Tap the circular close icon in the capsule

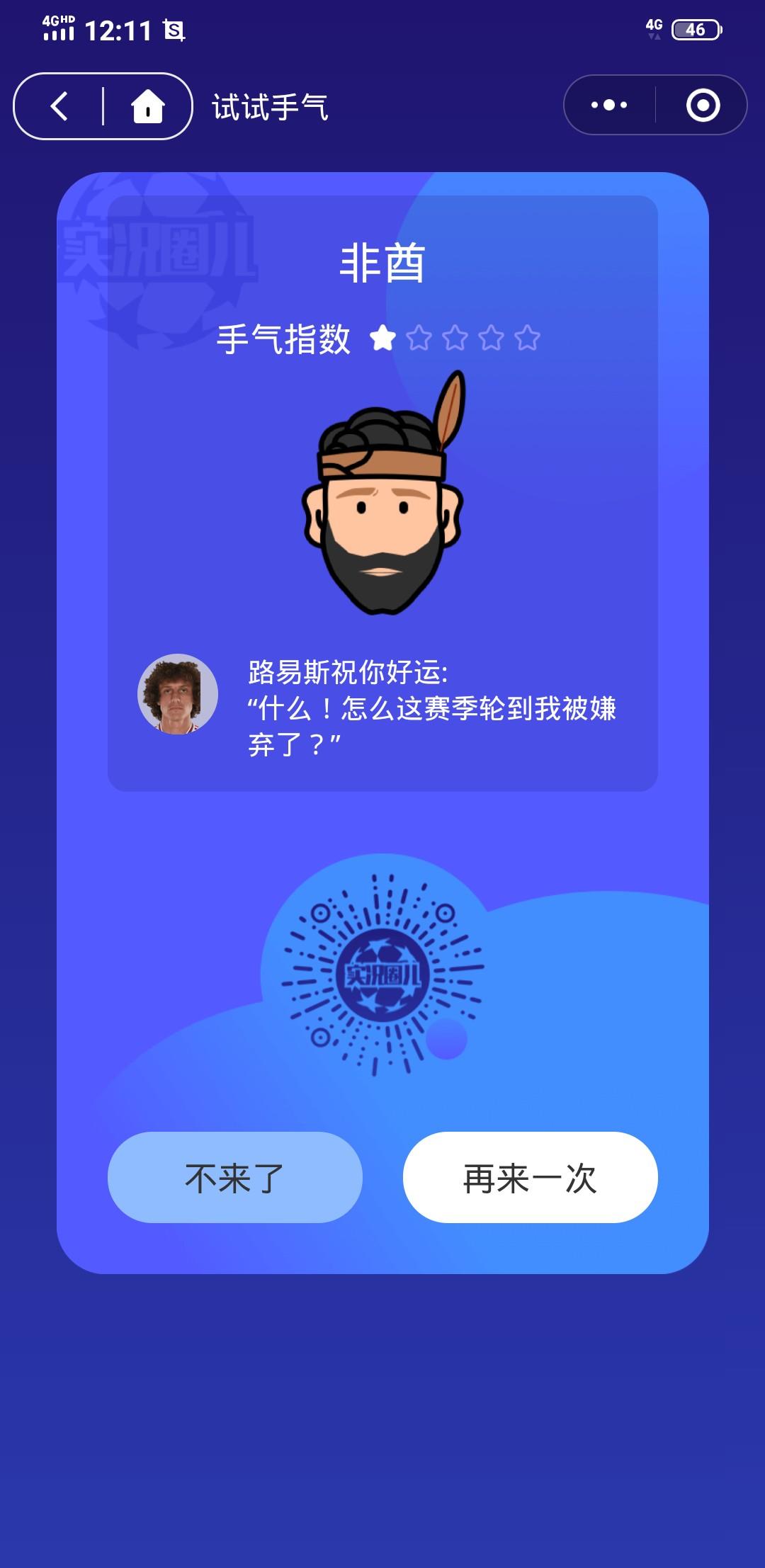pyautogui.click(x=701, y=105)
